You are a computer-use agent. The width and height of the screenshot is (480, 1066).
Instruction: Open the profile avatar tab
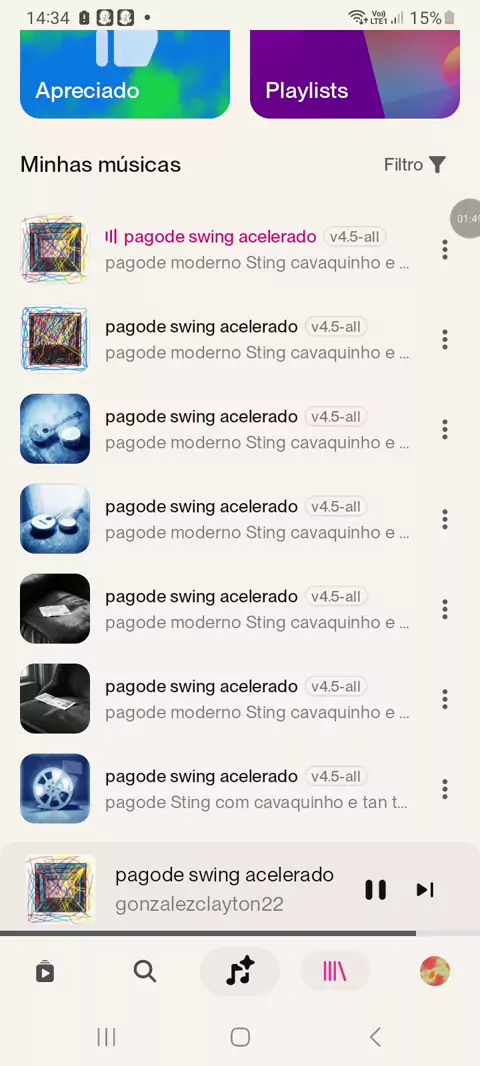point(435,972)
